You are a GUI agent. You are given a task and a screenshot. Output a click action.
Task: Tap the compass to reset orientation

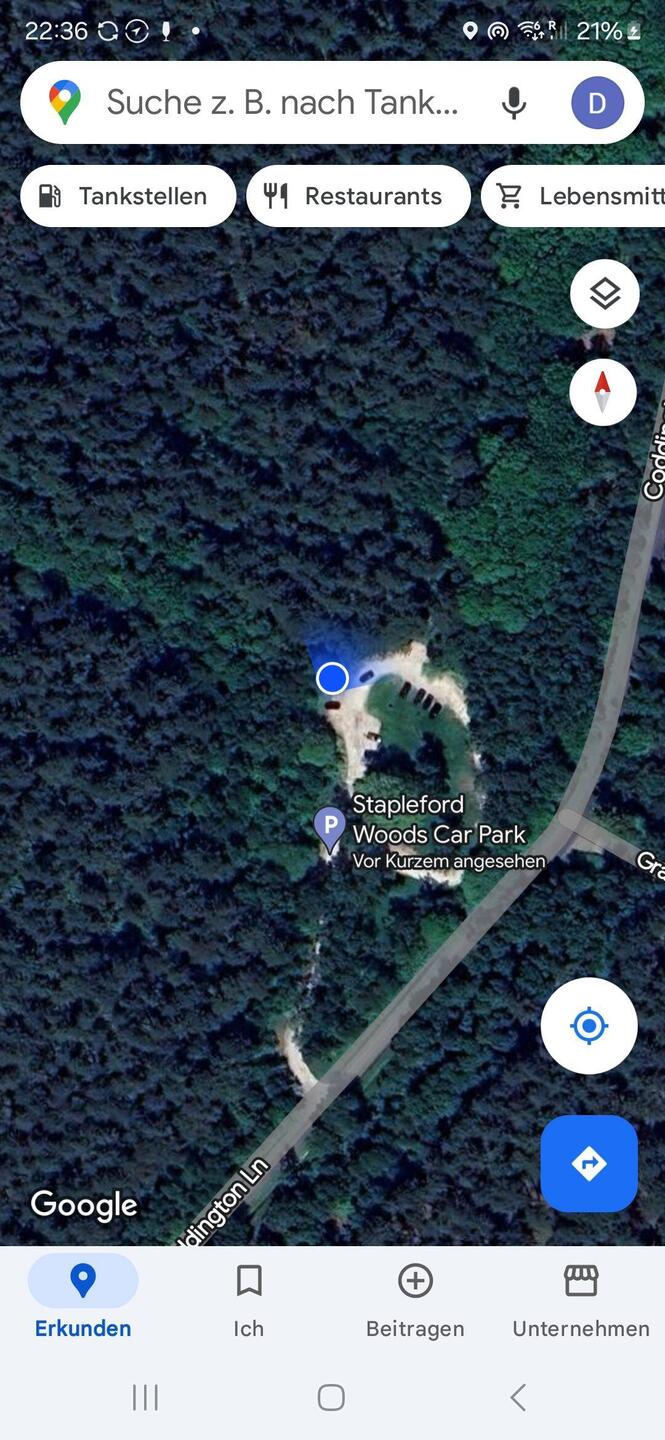(x=603, y=392)
